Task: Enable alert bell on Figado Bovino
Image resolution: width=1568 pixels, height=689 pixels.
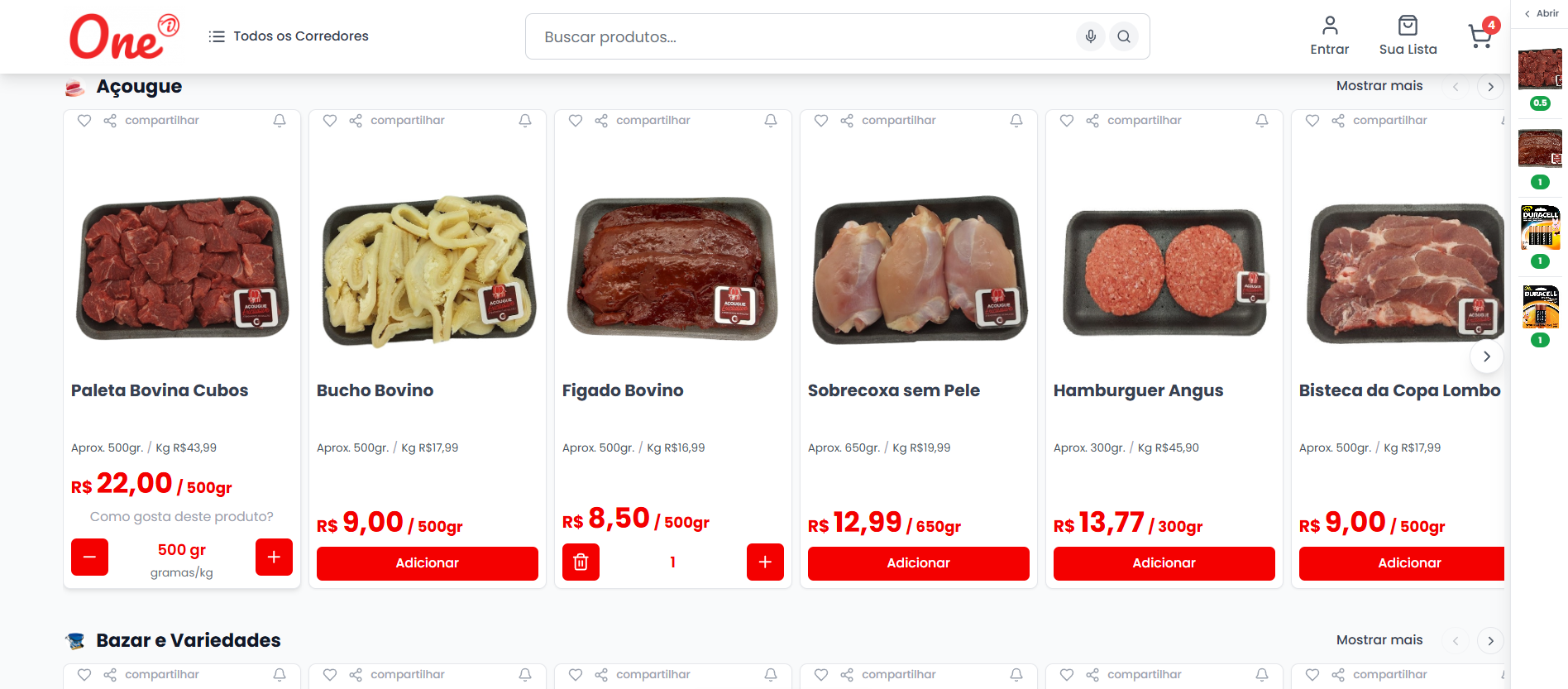Action: [771, 121]
